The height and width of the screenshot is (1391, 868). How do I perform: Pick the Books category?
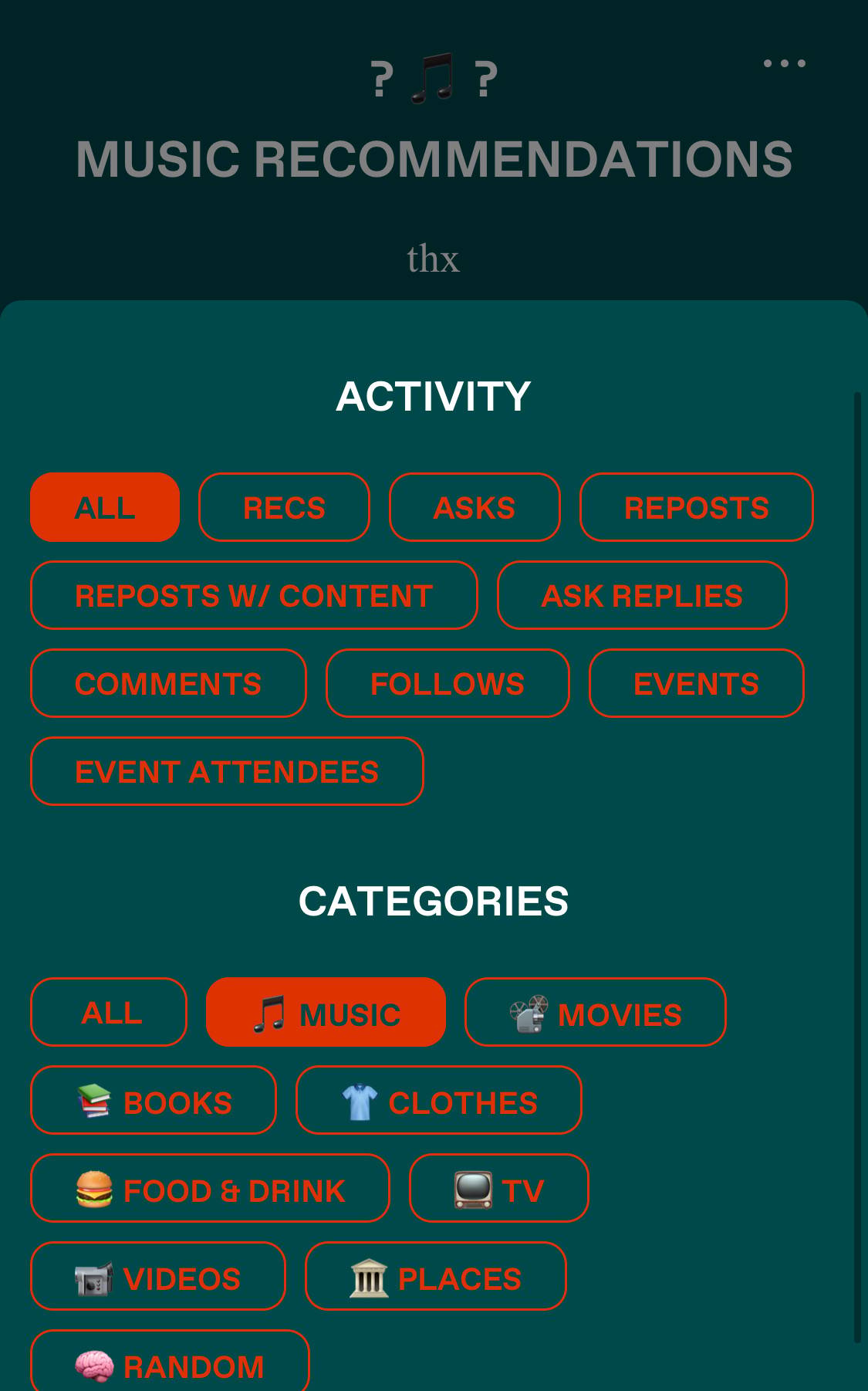point(154,1100)
